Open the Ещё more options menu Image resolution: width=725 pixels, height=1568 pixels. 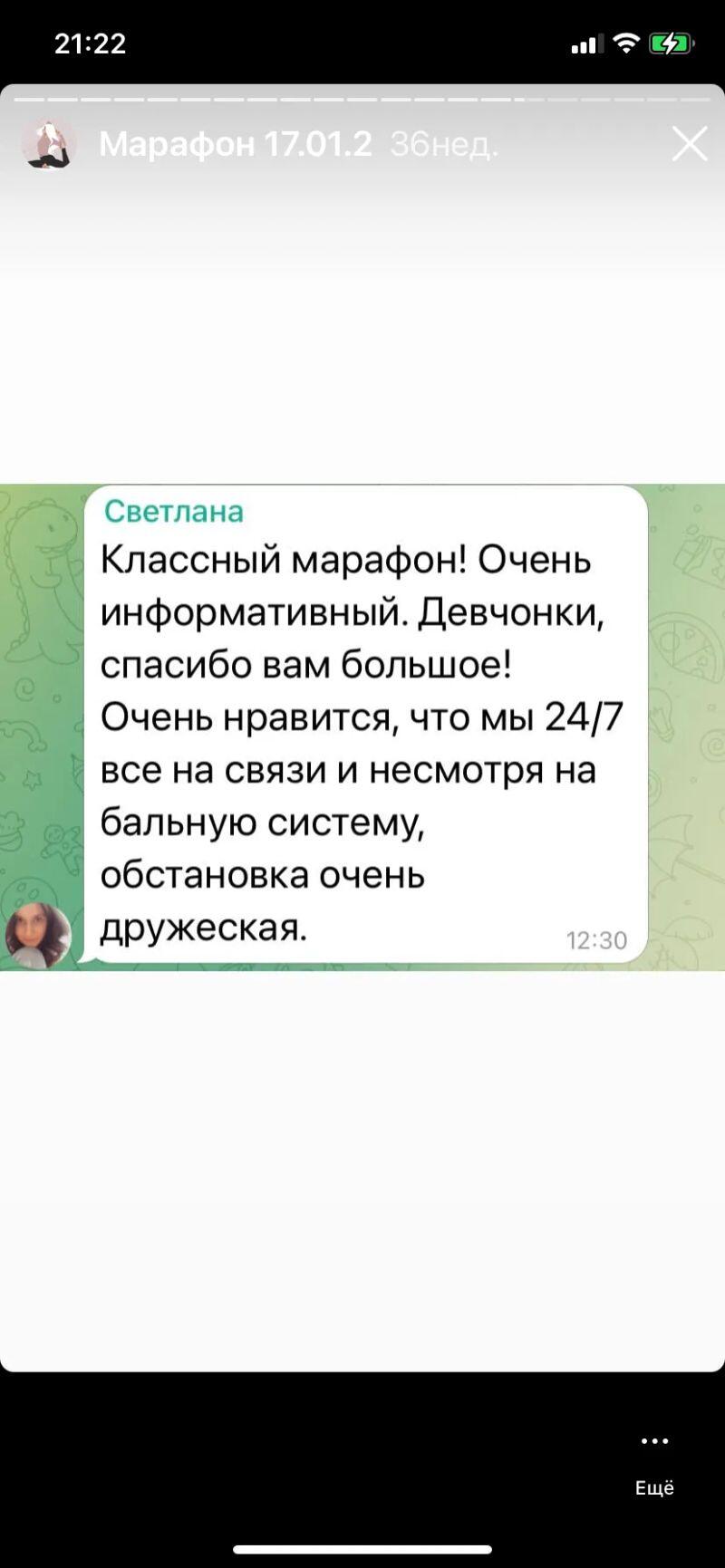click(x=654, y=1459)
